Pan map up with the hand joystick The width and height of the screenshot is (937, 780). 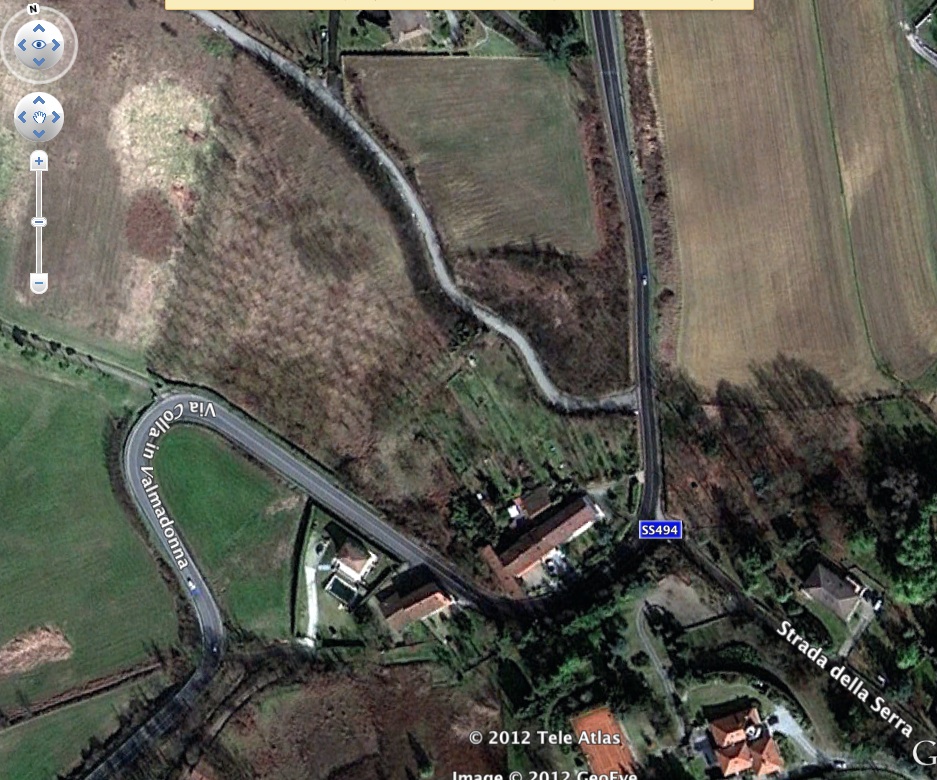[x=39, y=100]
